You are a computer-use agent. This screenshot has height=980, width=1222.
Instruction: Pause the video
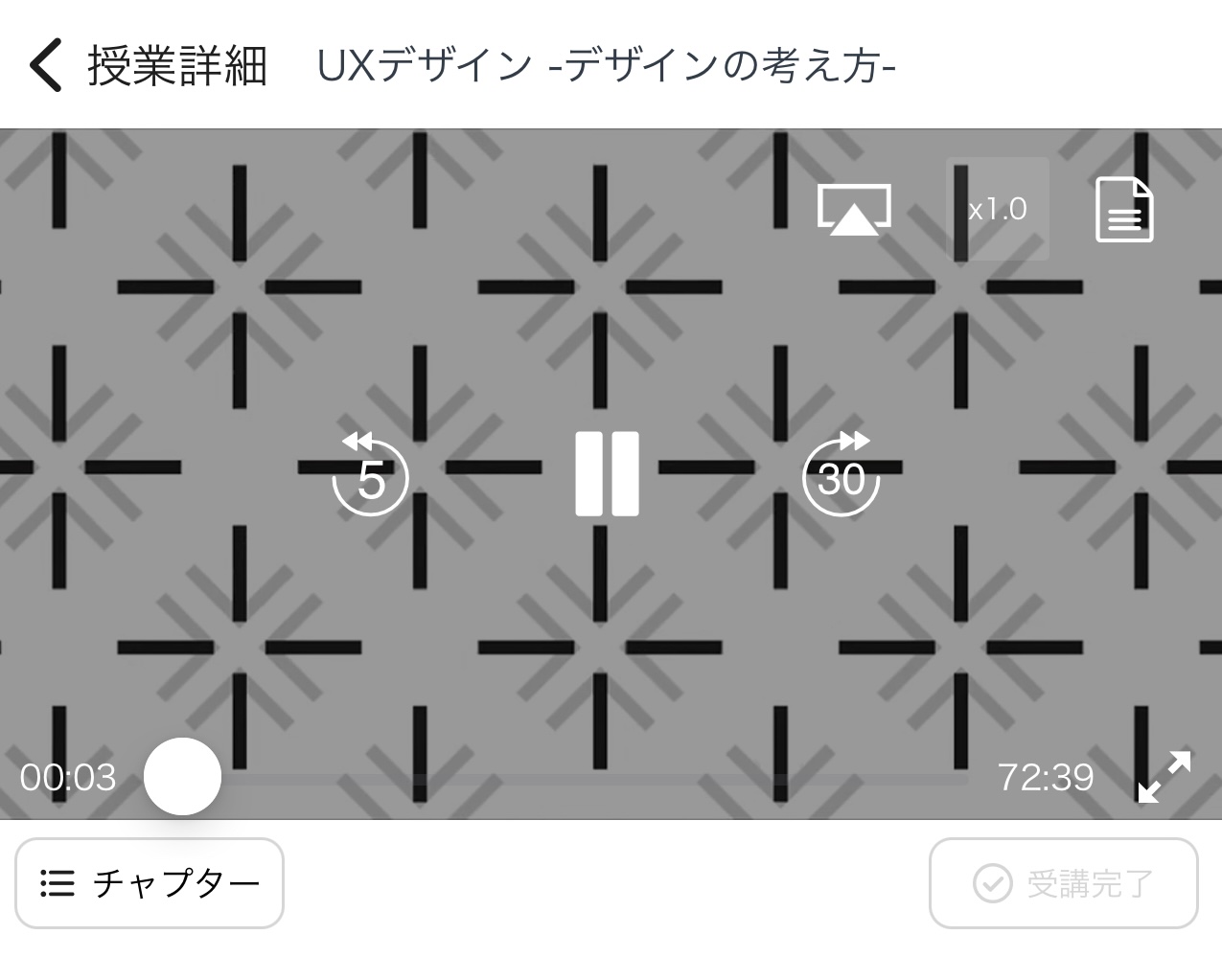[x=607, y=473]
